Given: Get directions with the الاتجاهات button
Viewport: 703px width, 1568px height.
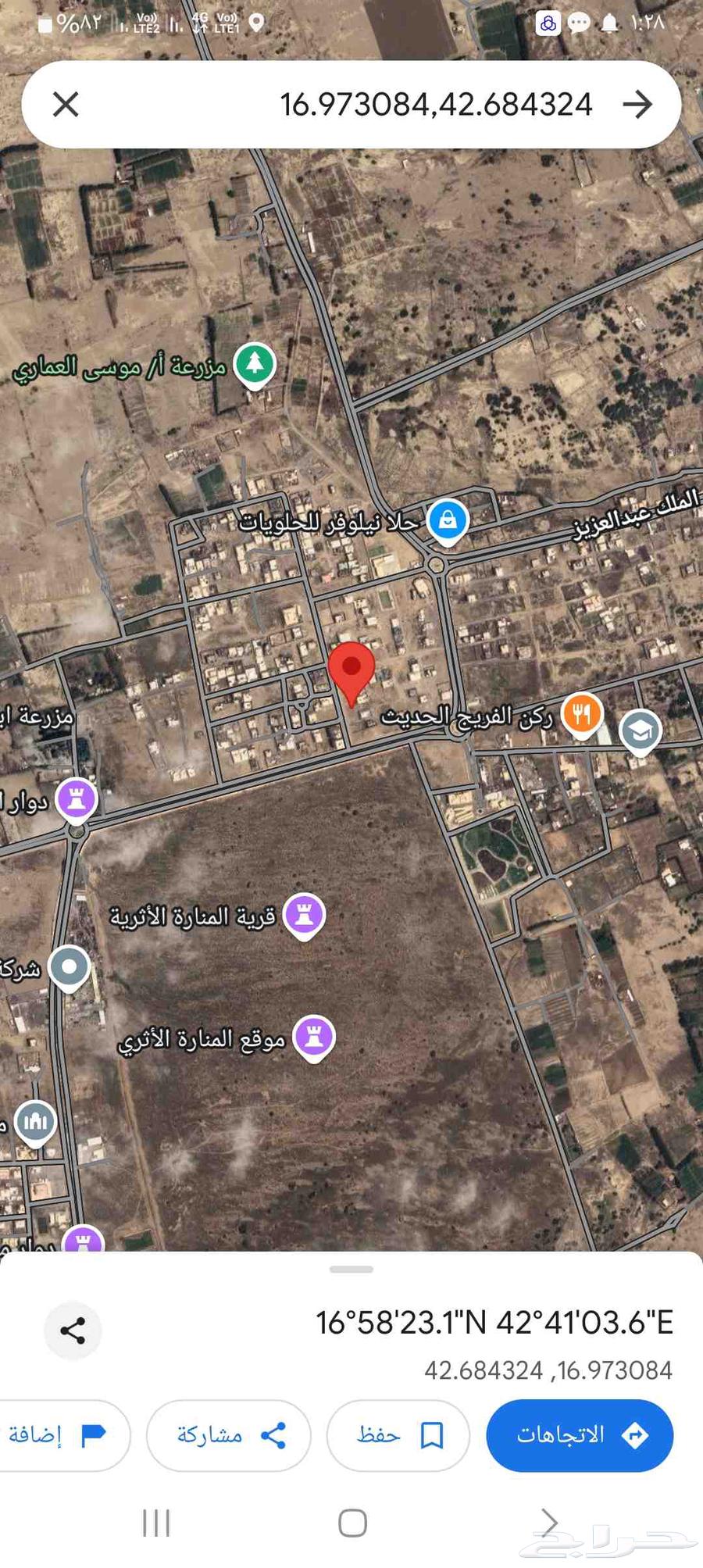Looking at the screenshot, I should [580, 1435].
